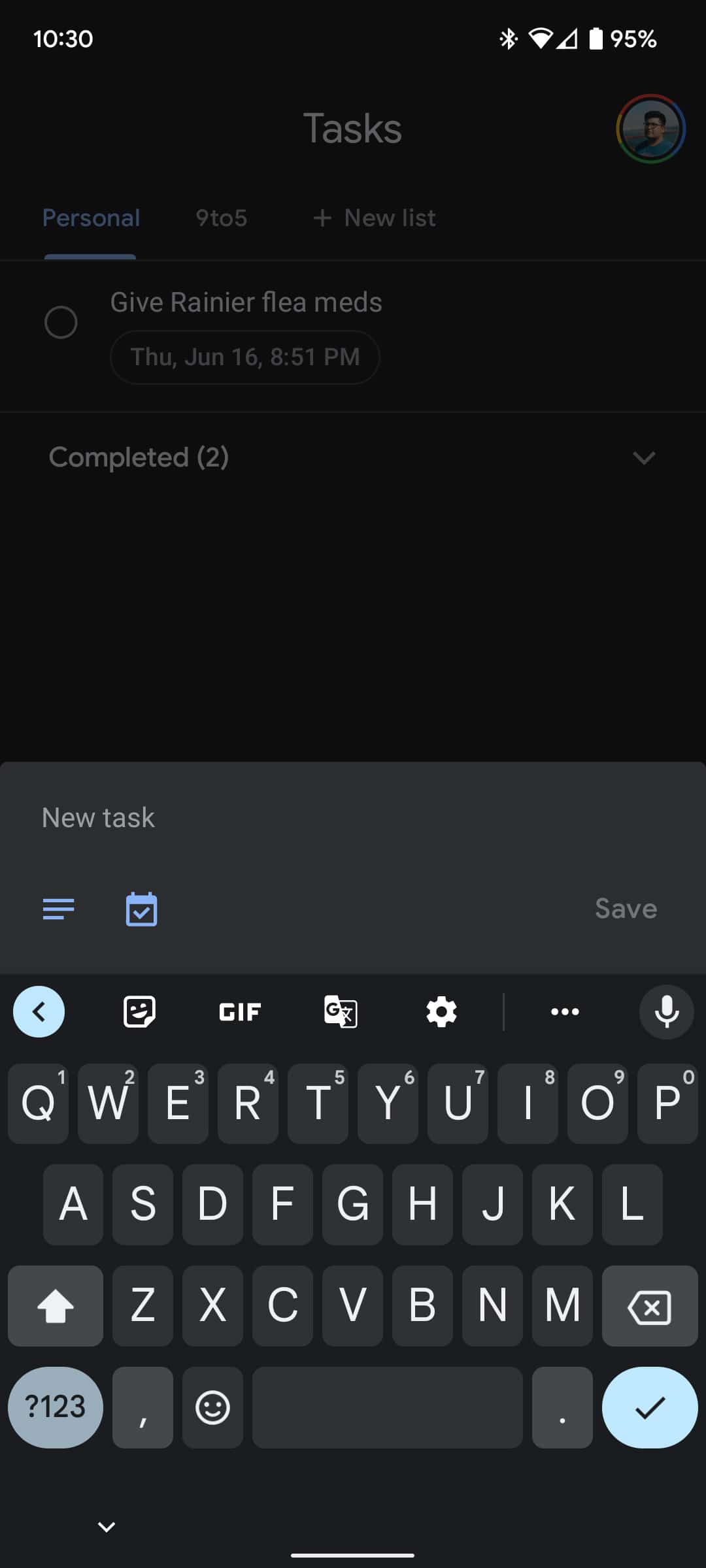Start voice typing with the microphone icon
Viewport: 706px width, 1568px height.
pyautogui.click(x=665, y=1011)
